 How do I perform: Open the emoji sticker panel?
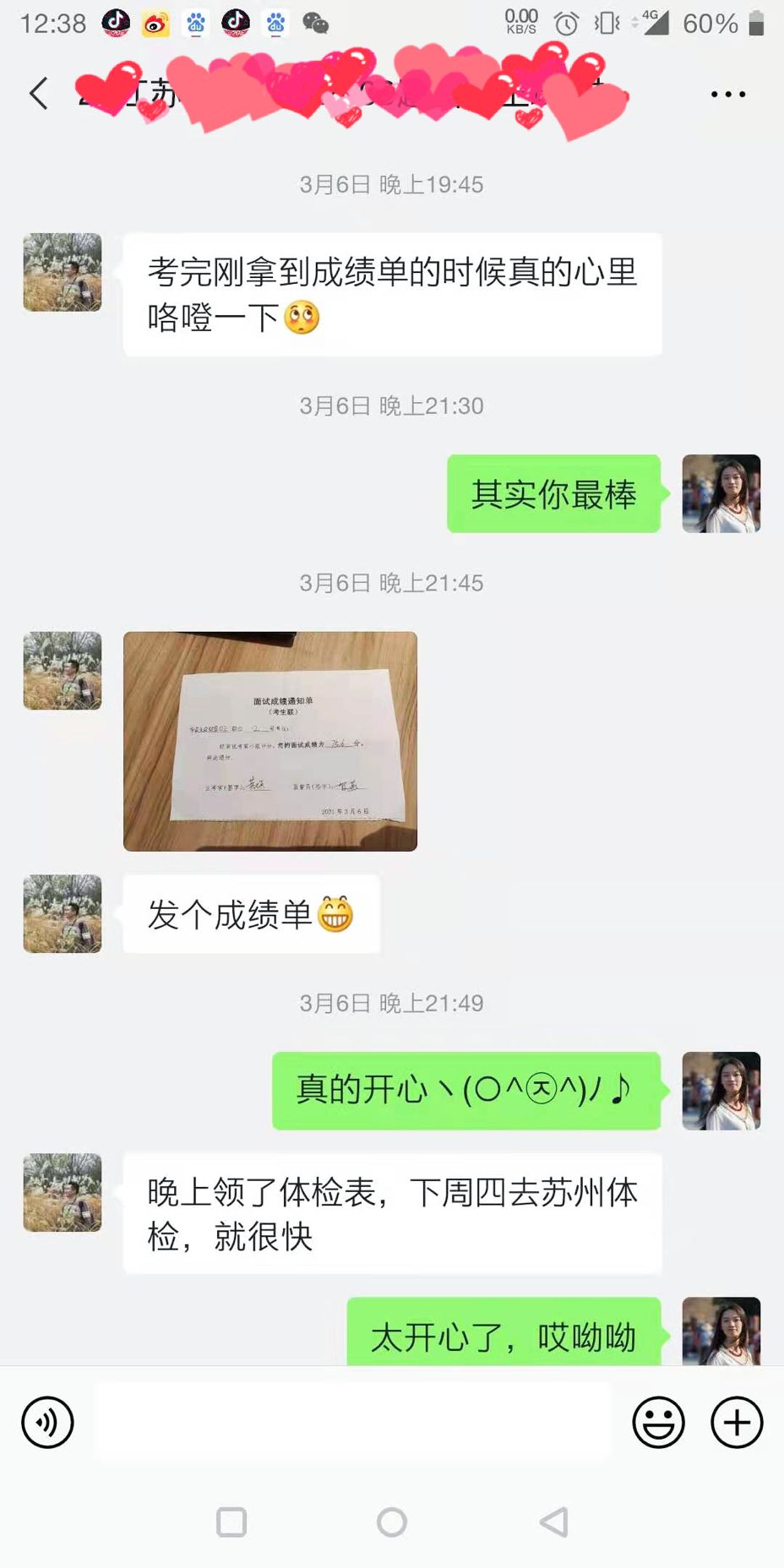click(x=658, y=1423)
